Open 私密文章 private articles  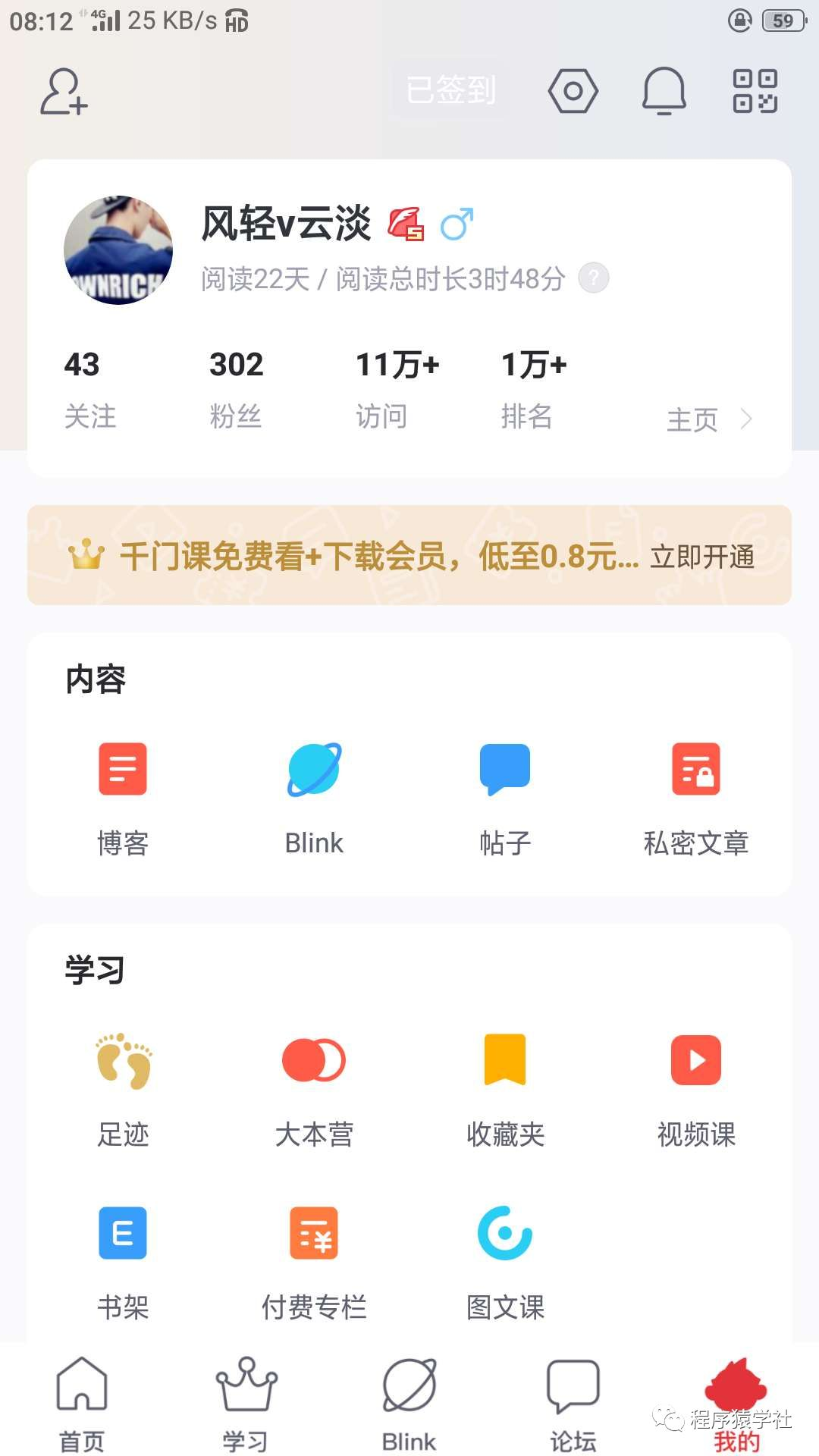tap(695, 796)
